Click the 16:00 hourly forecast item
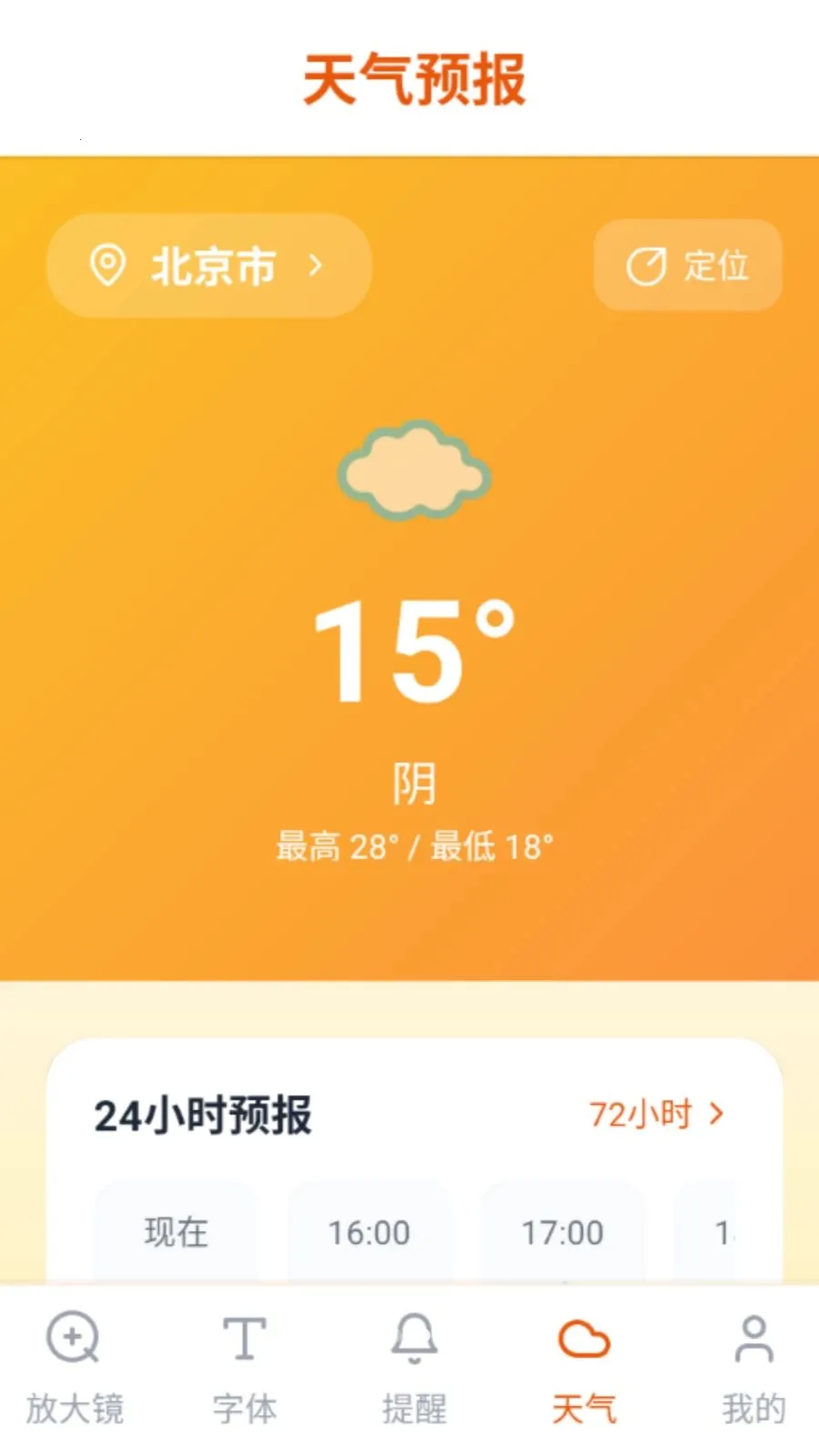The width and height of the screenshot is (819, 1456). pyautogui.click(x=369, y=1234)
